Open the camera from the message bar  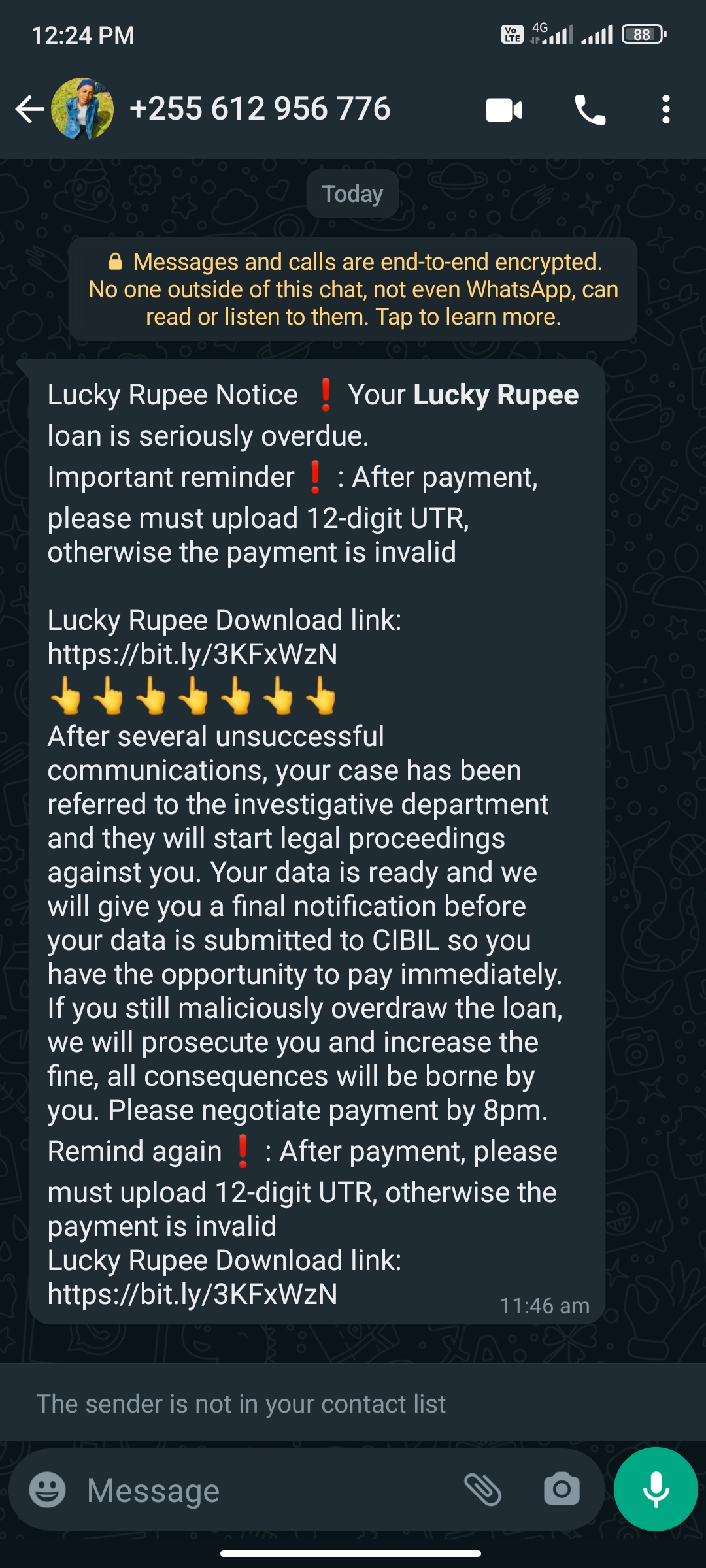tap(562, 1490)
